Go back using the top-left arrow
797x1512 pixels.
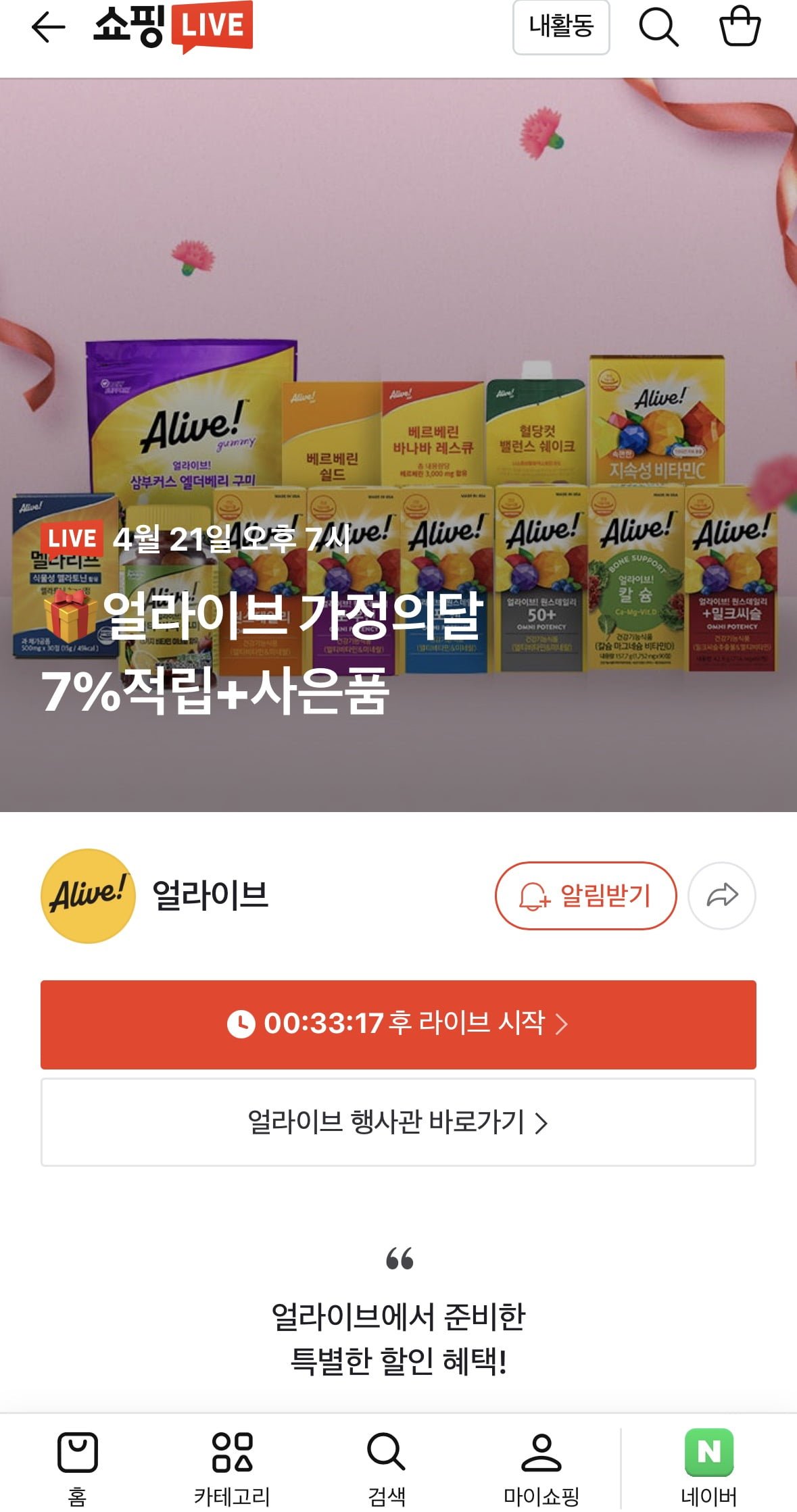(x=49, y=28)
